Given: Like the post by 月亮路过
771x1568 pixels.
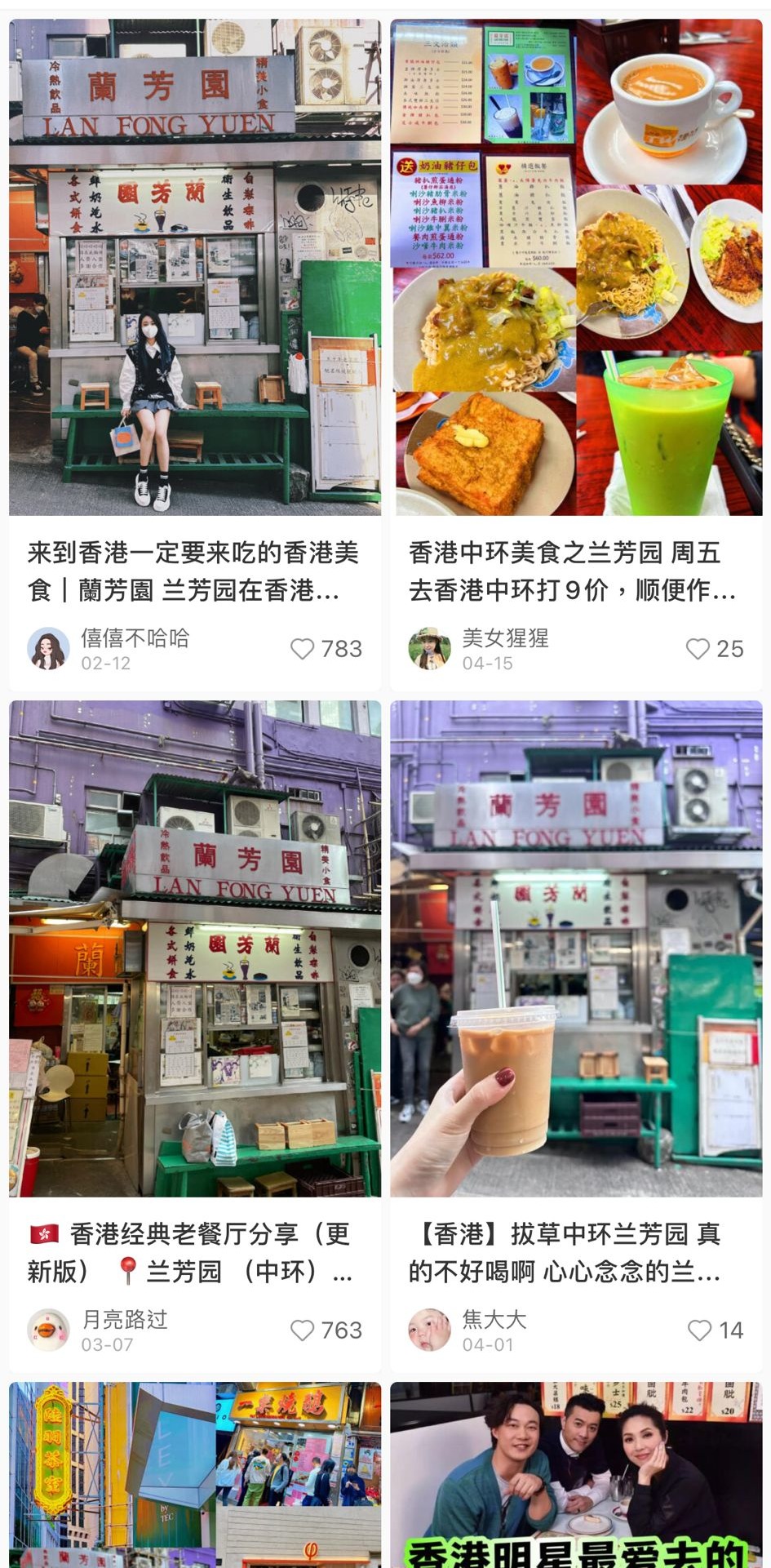Looking at the screenshot, I should 303,1330.
